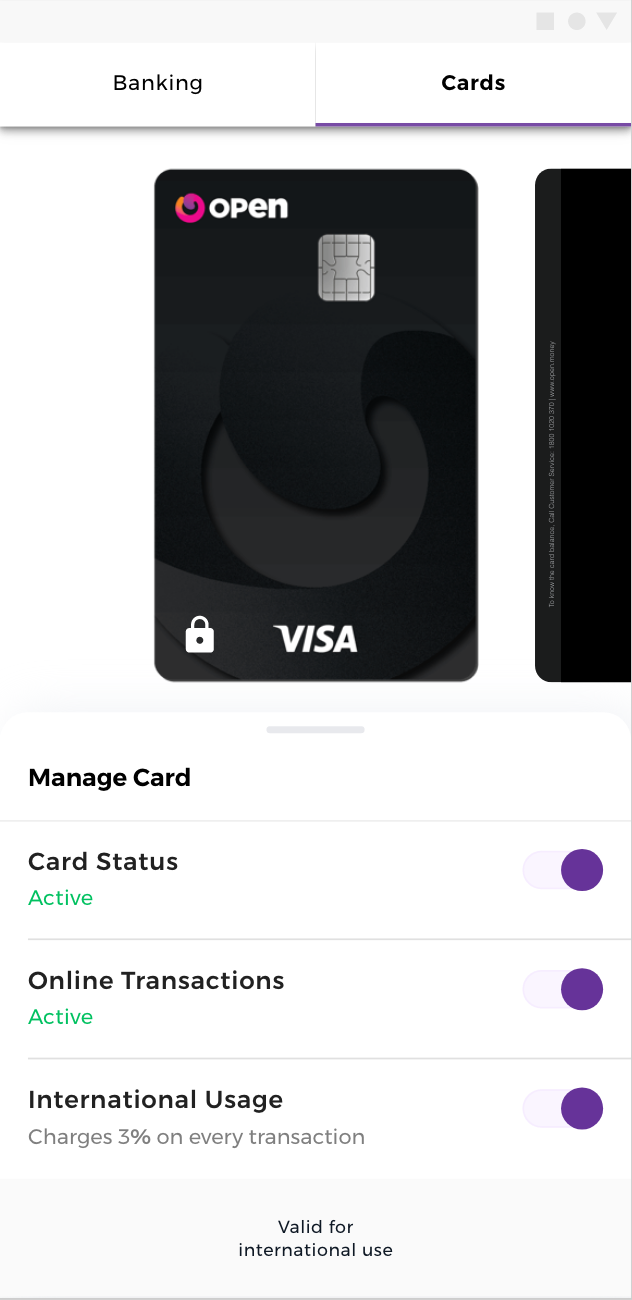Select the Cards tab
Image resolution: width=632 pixels, height=1300 pixels.
[x=473, y=83]
